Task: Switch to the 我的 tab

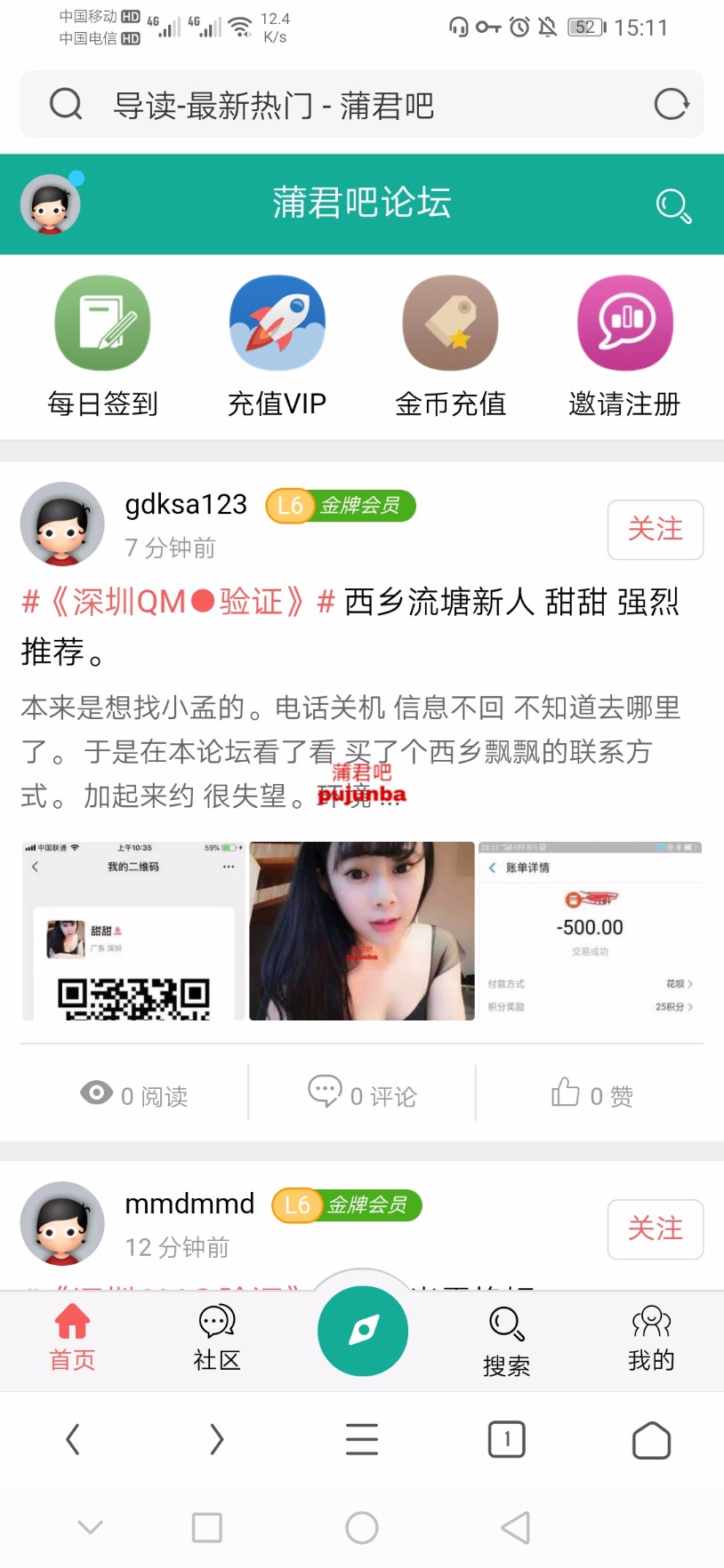Action: [x=651, y=1338]
